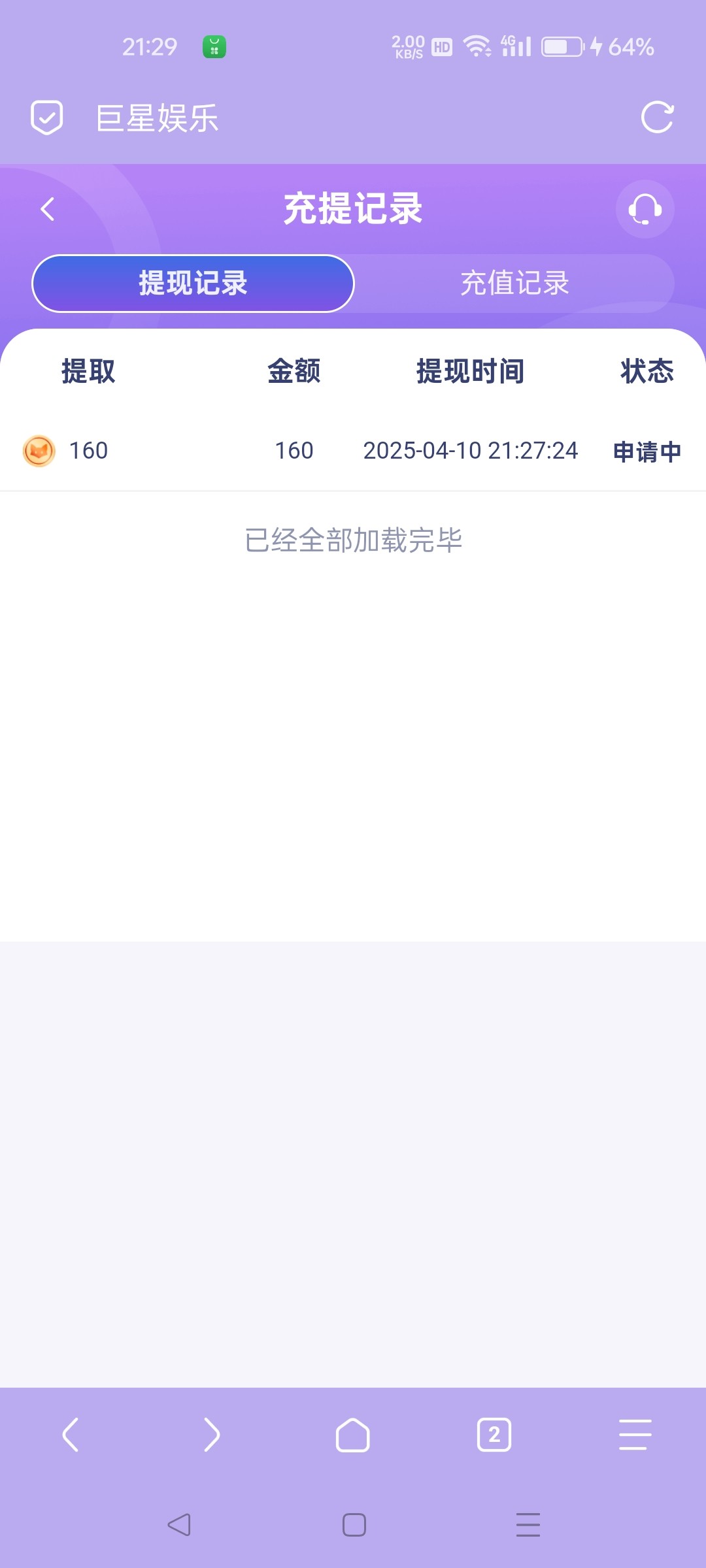Switch to the 充值记录 tab
Screen dimensions: 706x1568
coord(515,282)
